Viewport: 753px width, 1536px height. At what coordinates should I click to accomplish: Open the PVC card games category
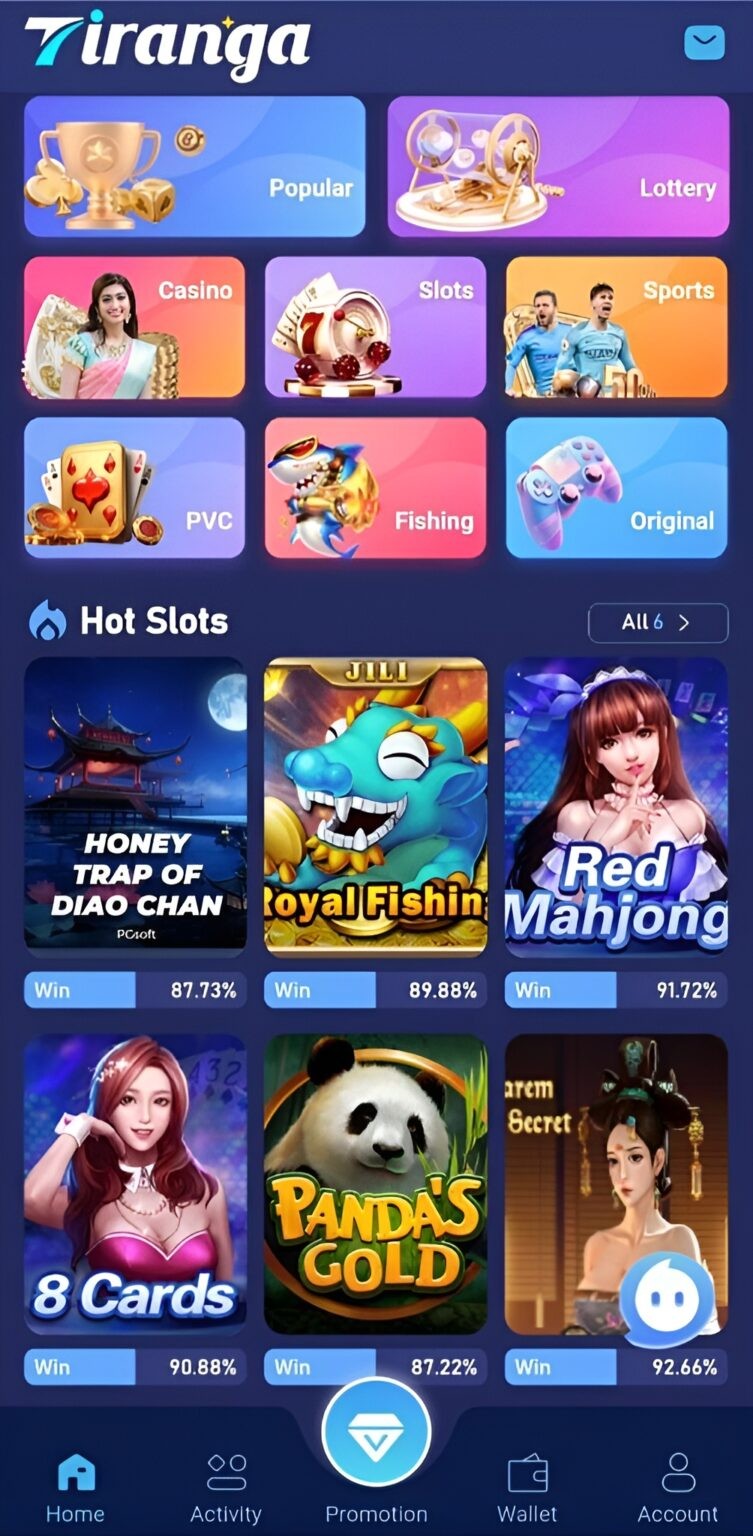134,487
